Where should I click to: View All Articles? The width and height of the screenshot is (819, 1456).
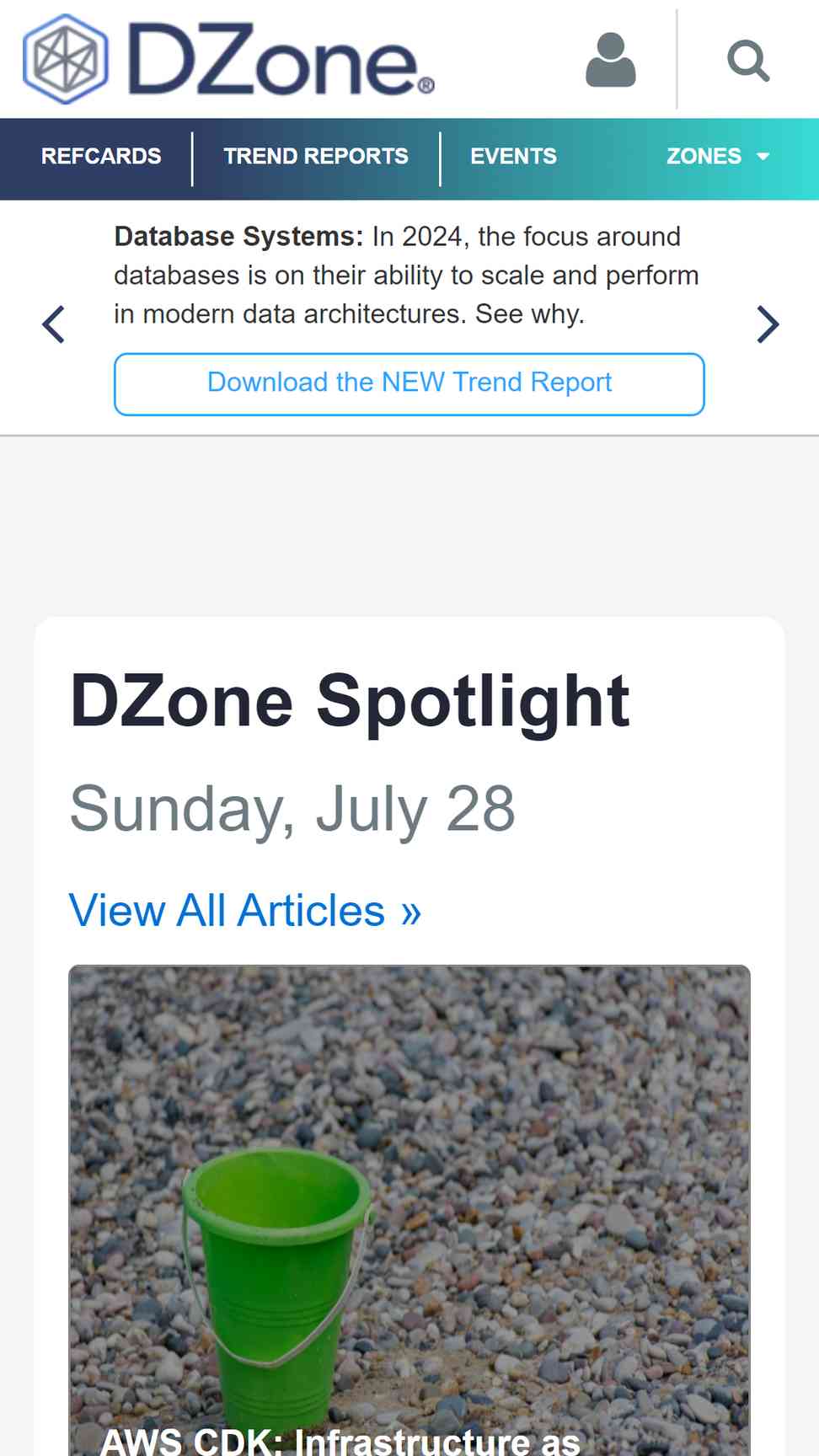coord(245,911)
